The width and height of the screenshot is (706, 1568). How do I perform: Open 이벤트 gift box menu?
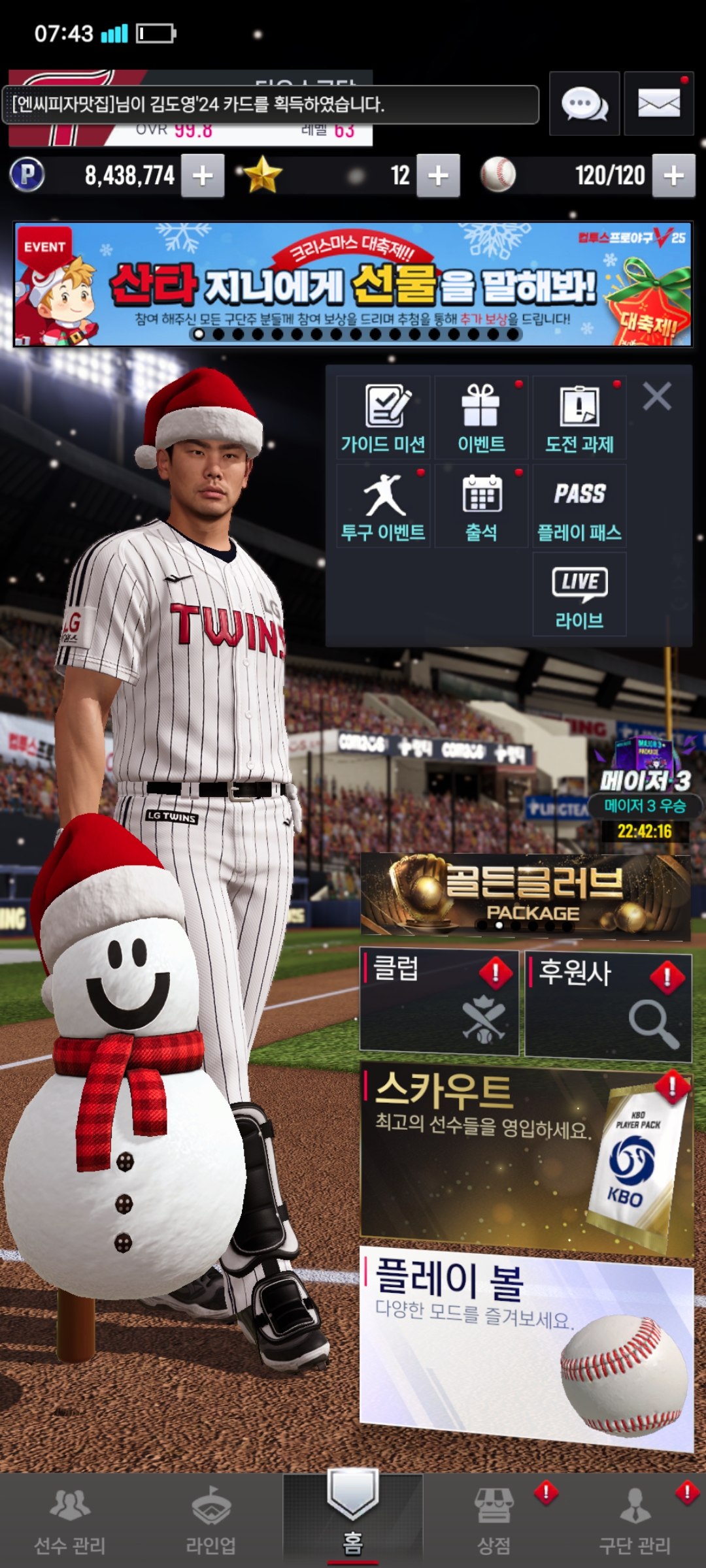[x=481, y=418]
